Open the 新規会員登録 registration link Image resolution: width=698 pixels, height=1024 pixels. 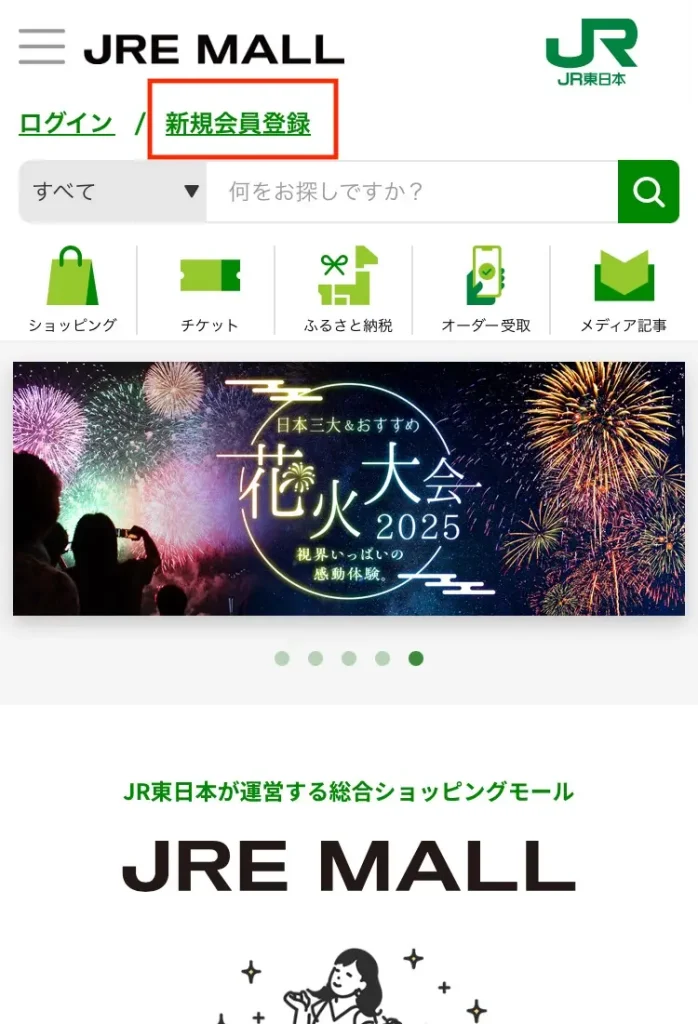[x=238, y=124]
